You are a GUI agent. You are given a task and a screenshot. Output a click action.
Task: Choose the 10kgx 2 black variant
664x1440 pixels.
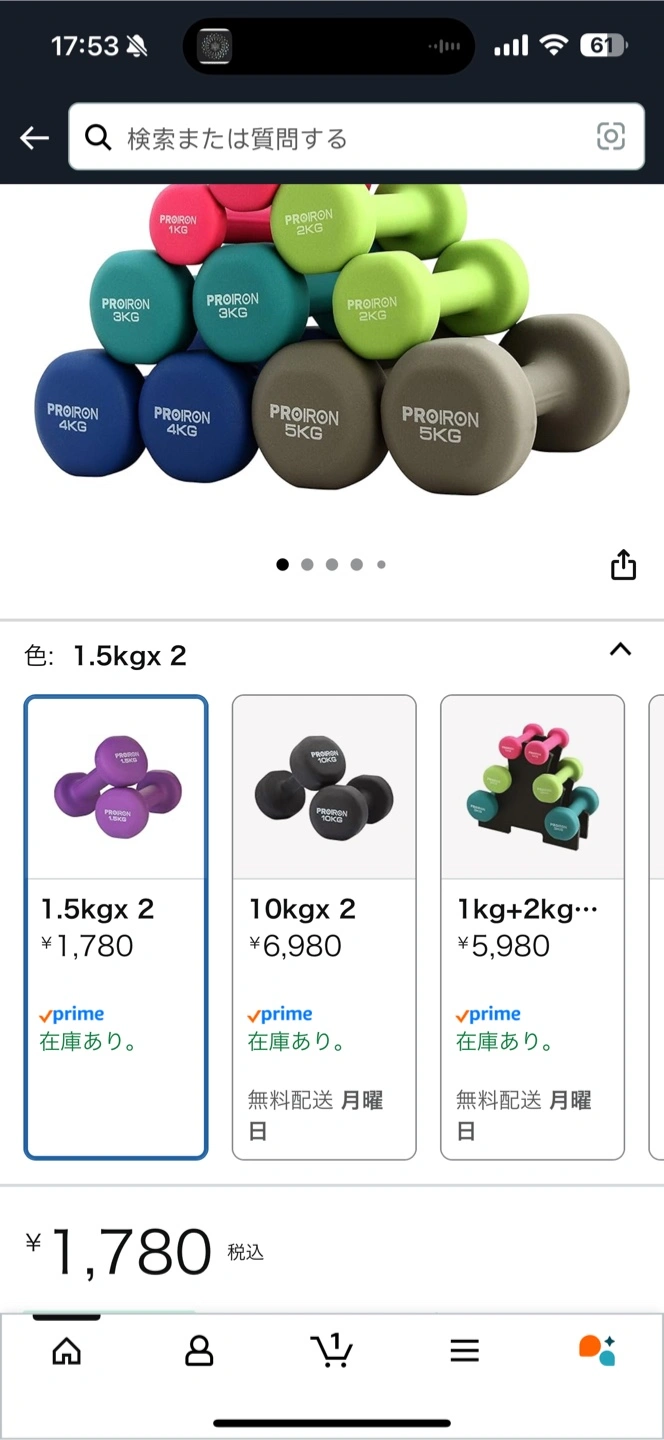324,927
